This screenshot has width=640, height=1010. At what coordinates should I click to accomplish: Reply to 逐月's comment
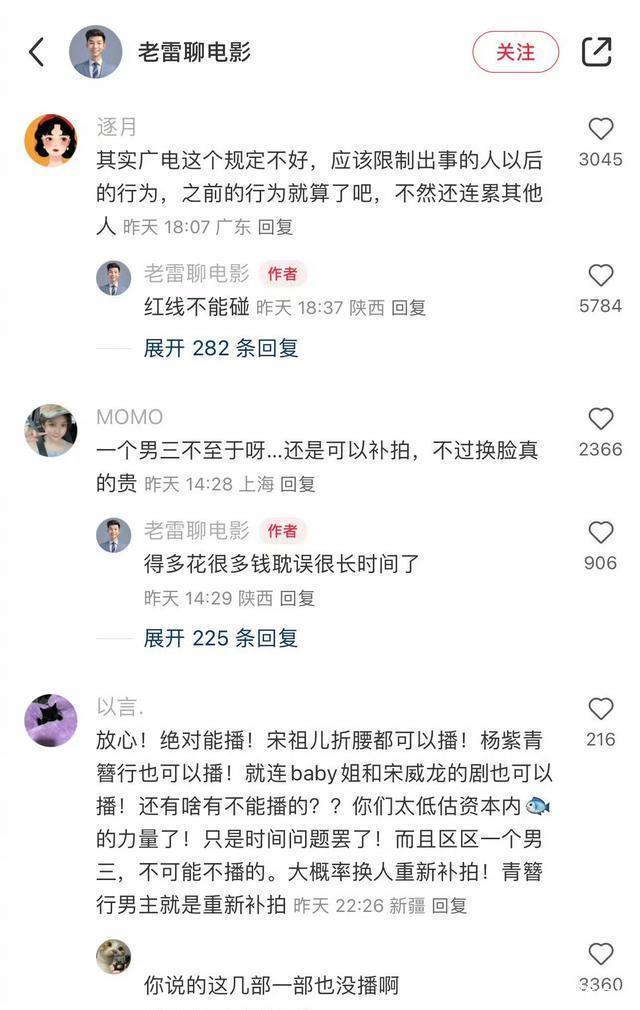(275, 227)
